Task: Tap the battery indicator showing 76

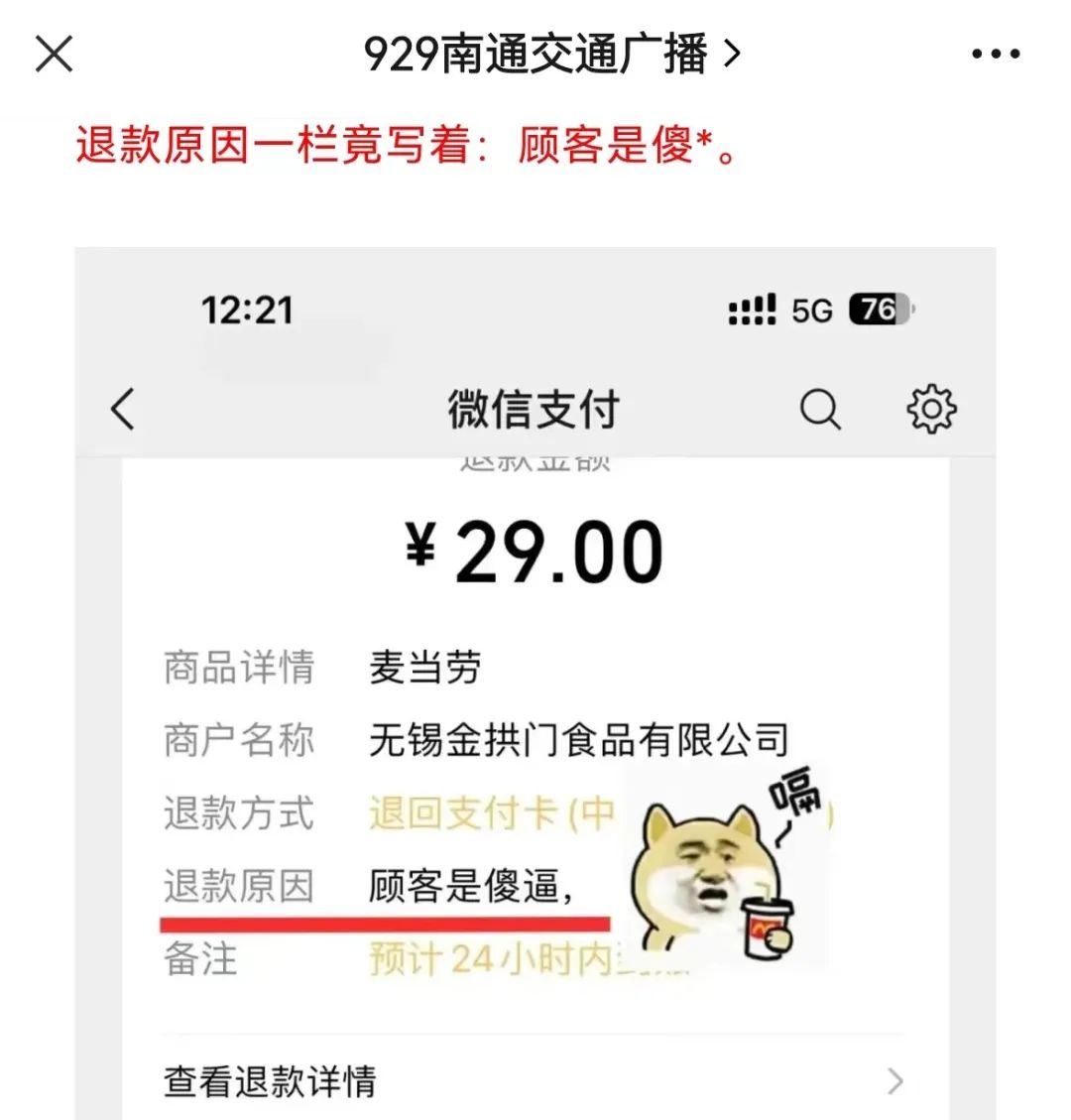Action: (881, 311)
